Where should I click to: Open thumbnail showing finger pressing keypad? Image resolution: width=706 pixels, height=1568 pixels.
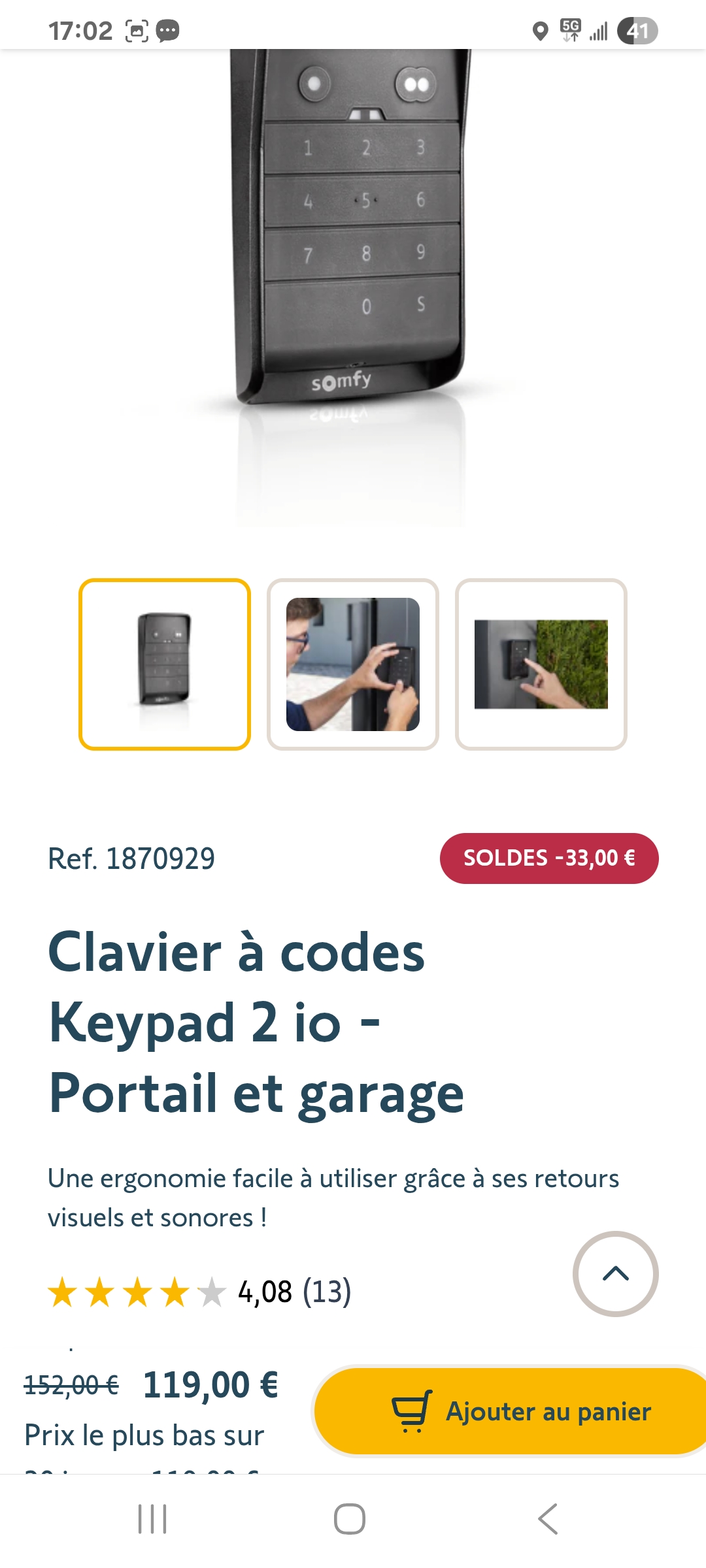541,664
